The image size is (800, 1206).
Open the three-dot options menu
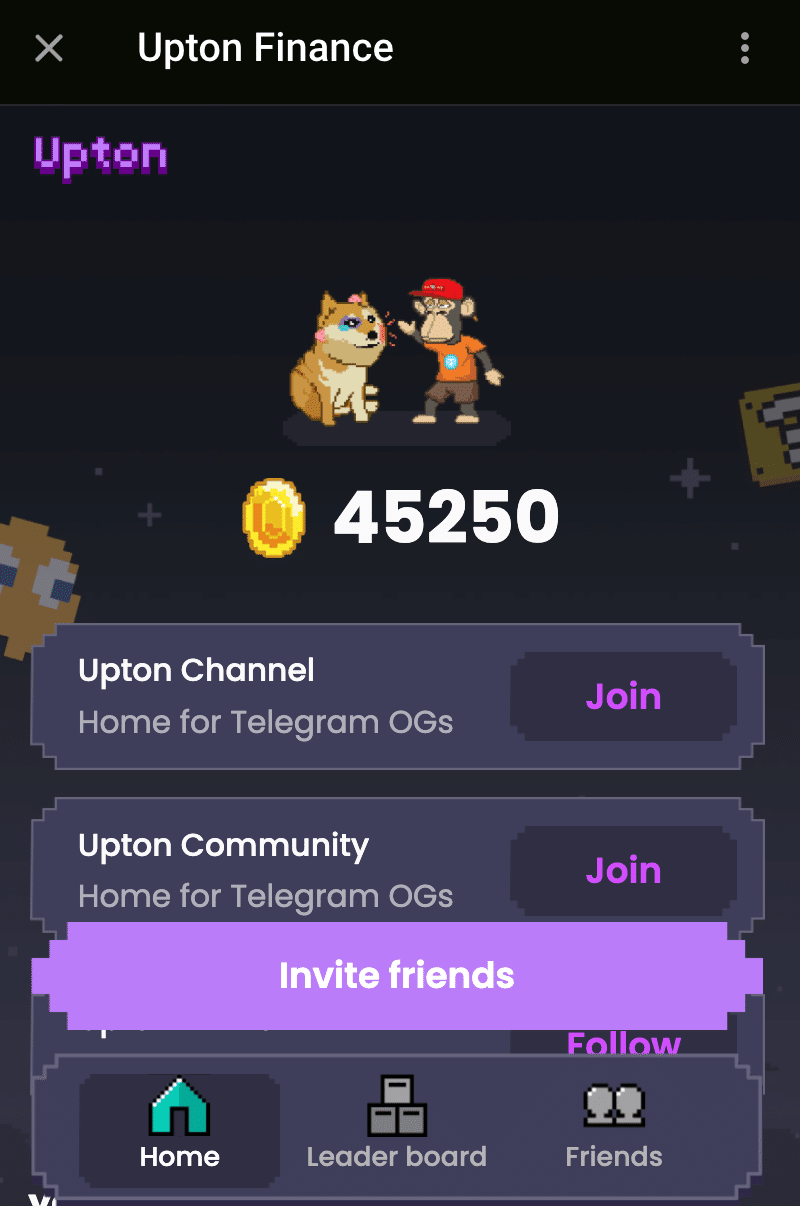click(x=746, y=48)
